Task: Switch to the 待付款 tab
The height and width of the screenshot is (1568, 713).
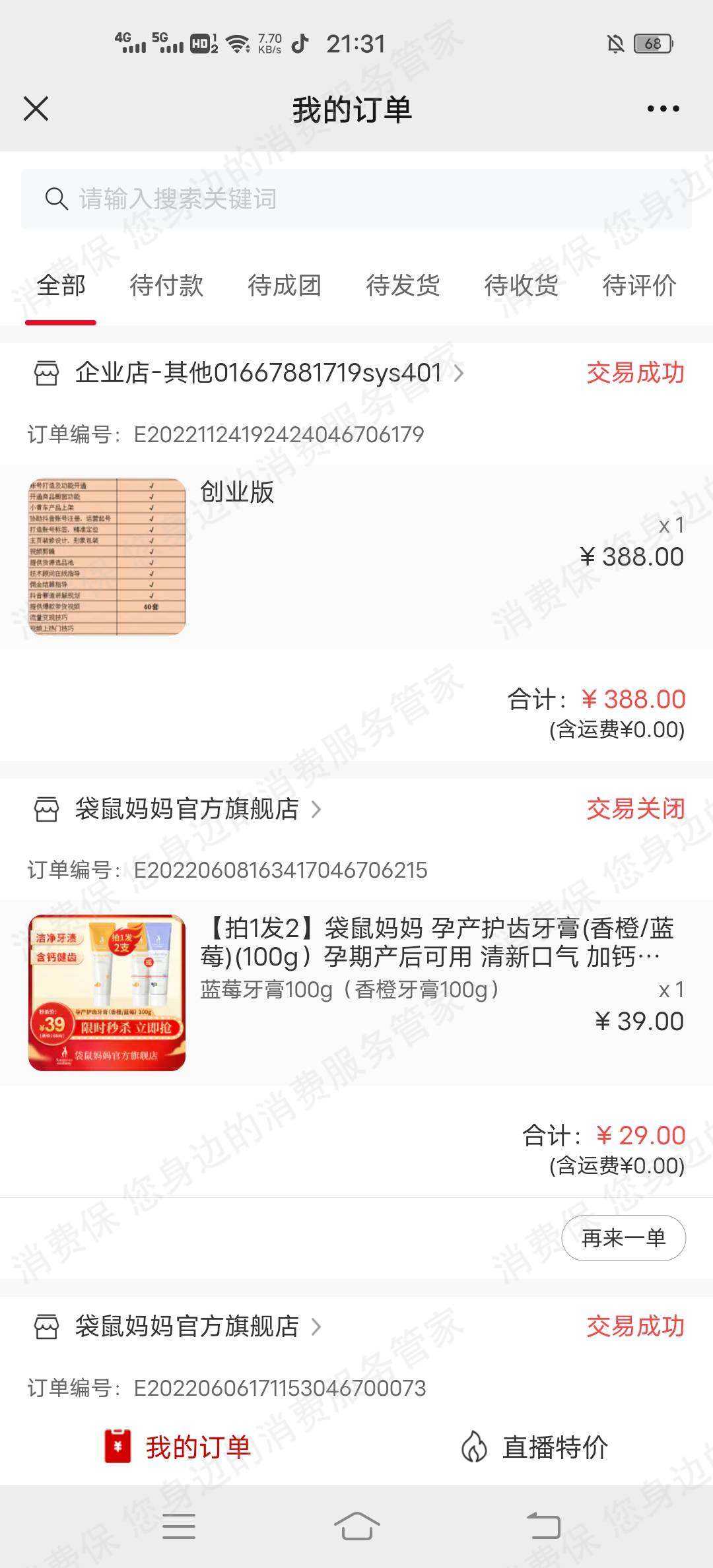Action: pyautogui.click(x=166, y=286)
